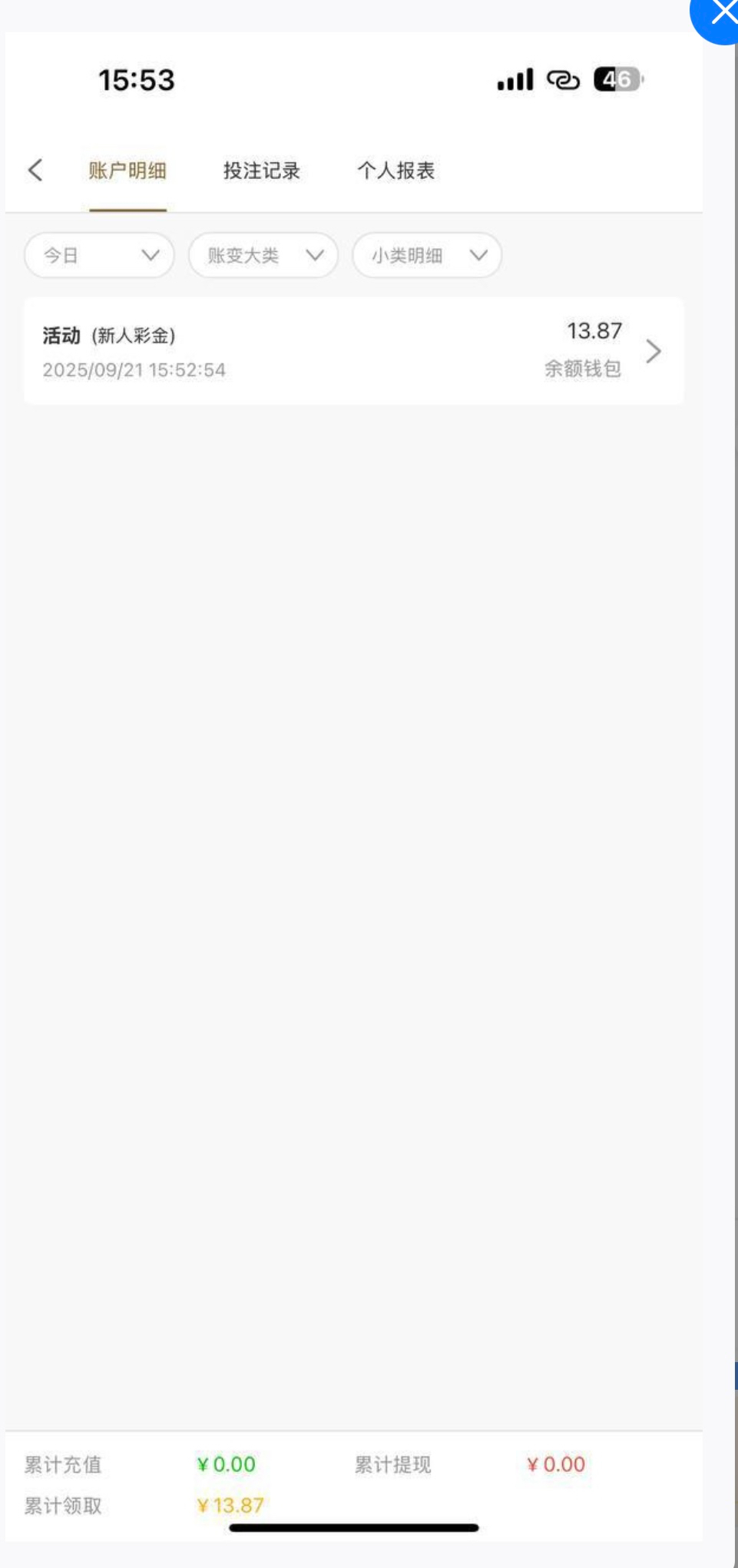Switch to the 投注记录 tab
This screenshot has width=738, height=1568.
pyautogui.click(x=261, y=171)
